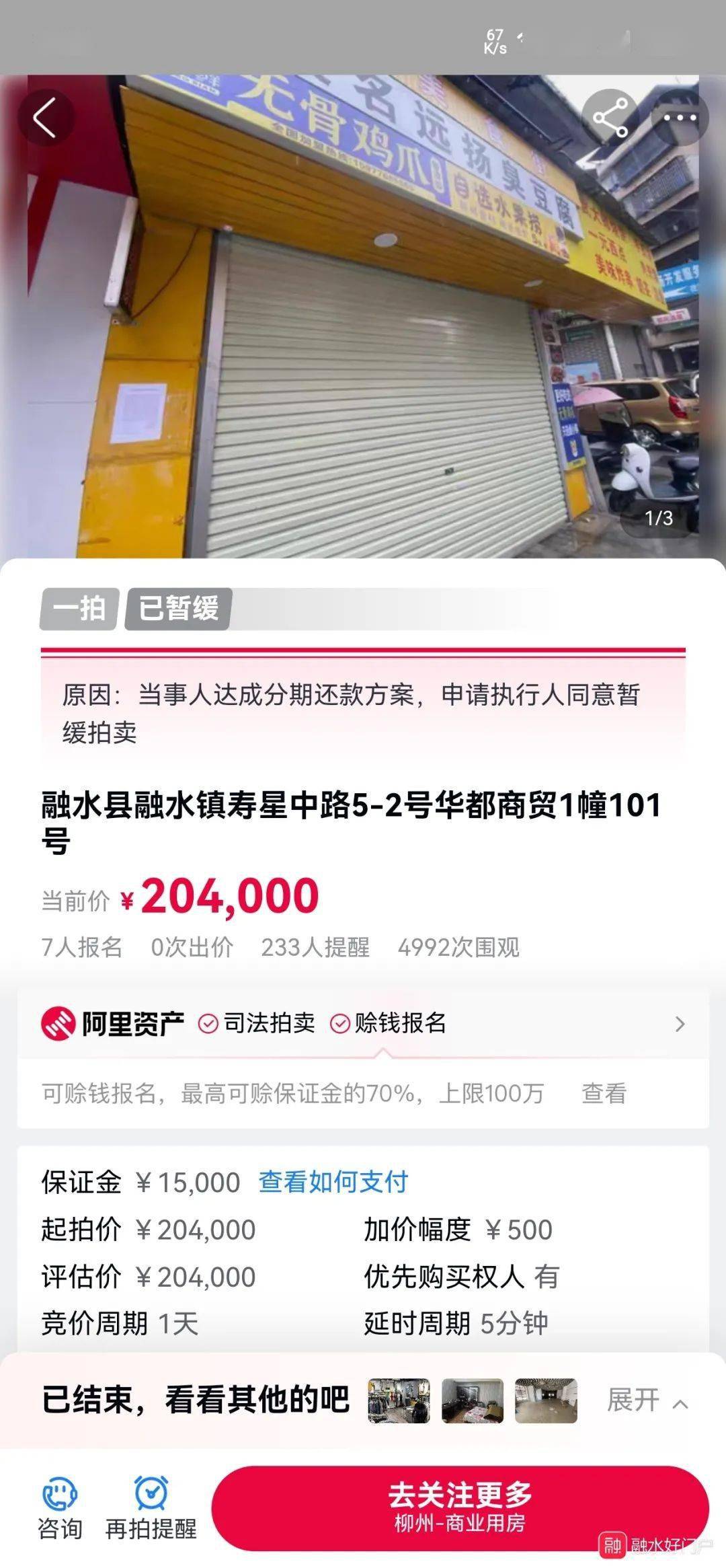Open the storefront photo gallery
This screenshot has height=1568, width=726.
point(363,316)
